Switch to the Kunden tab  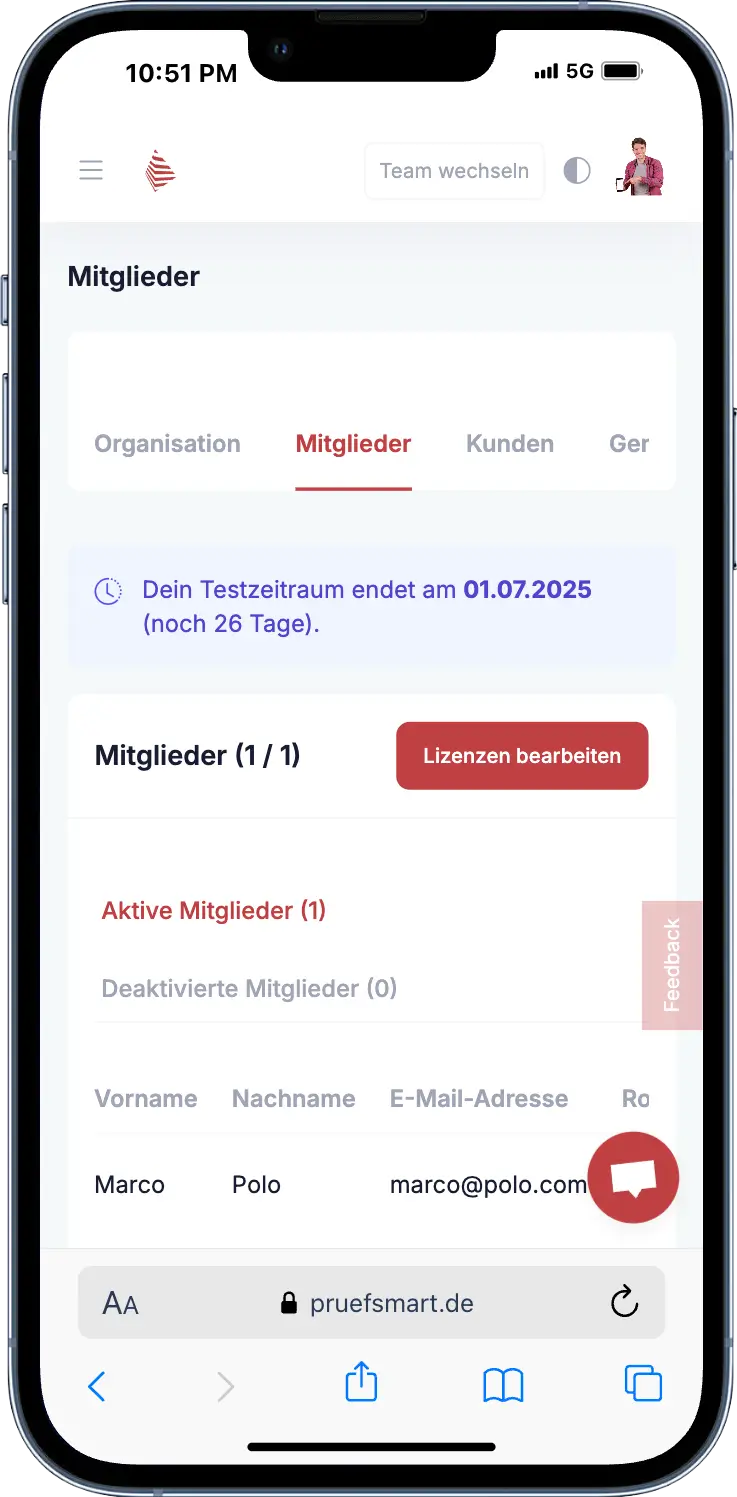(510, 444)
